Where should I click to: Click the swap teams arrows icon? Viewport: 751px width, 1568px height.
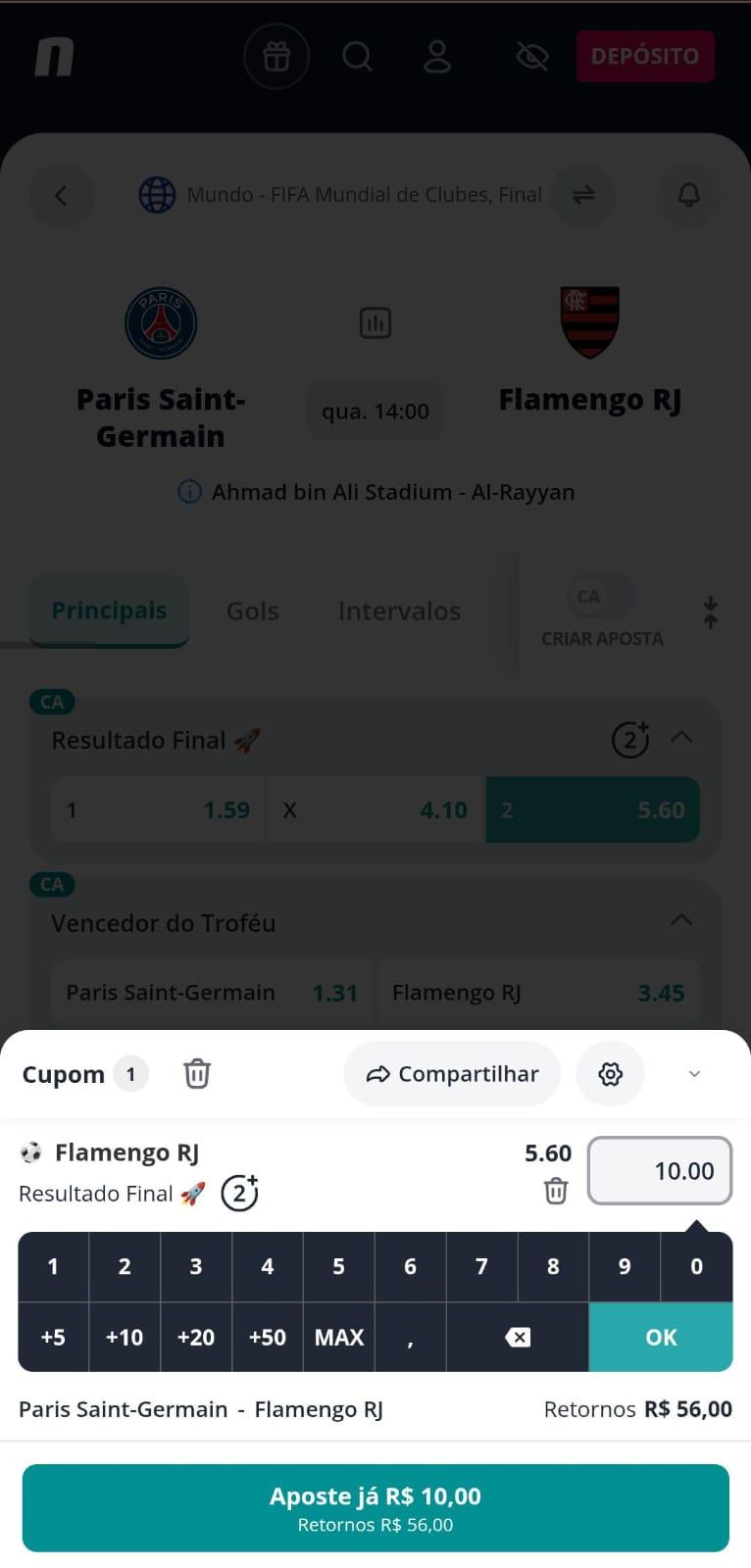point(583,195)
